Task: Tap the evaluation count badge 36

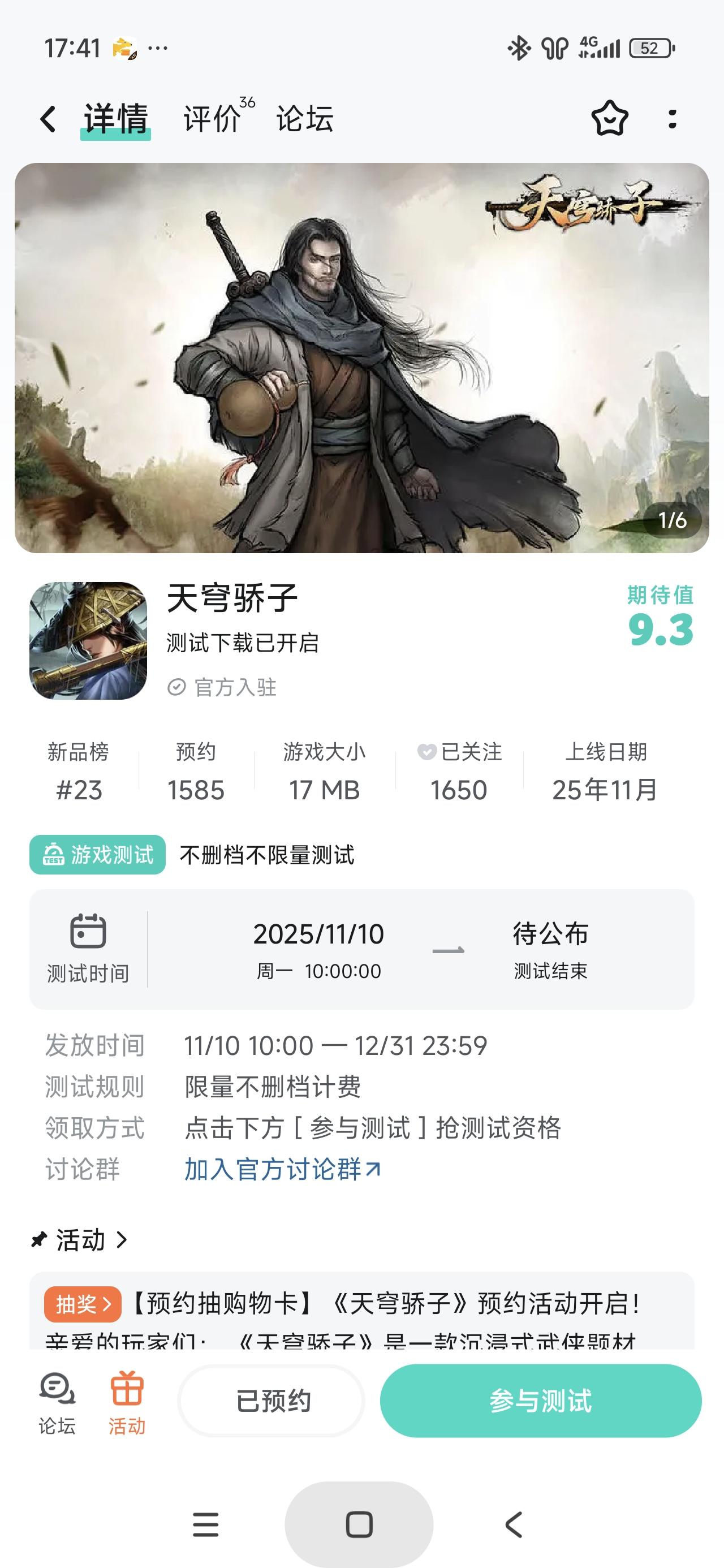Action: point(247,102)
